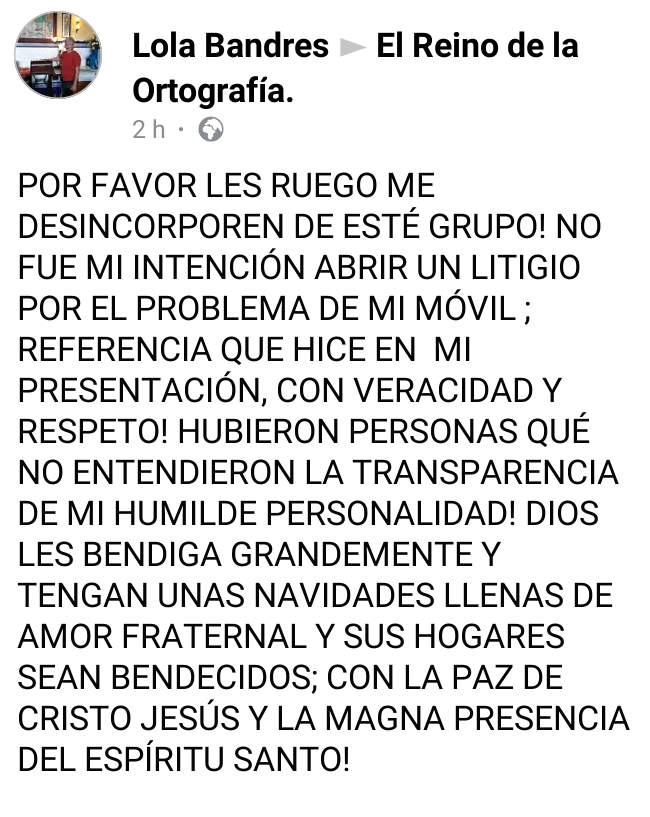Open the El Reino de la Ortografía group

click(x=476, y=46)
